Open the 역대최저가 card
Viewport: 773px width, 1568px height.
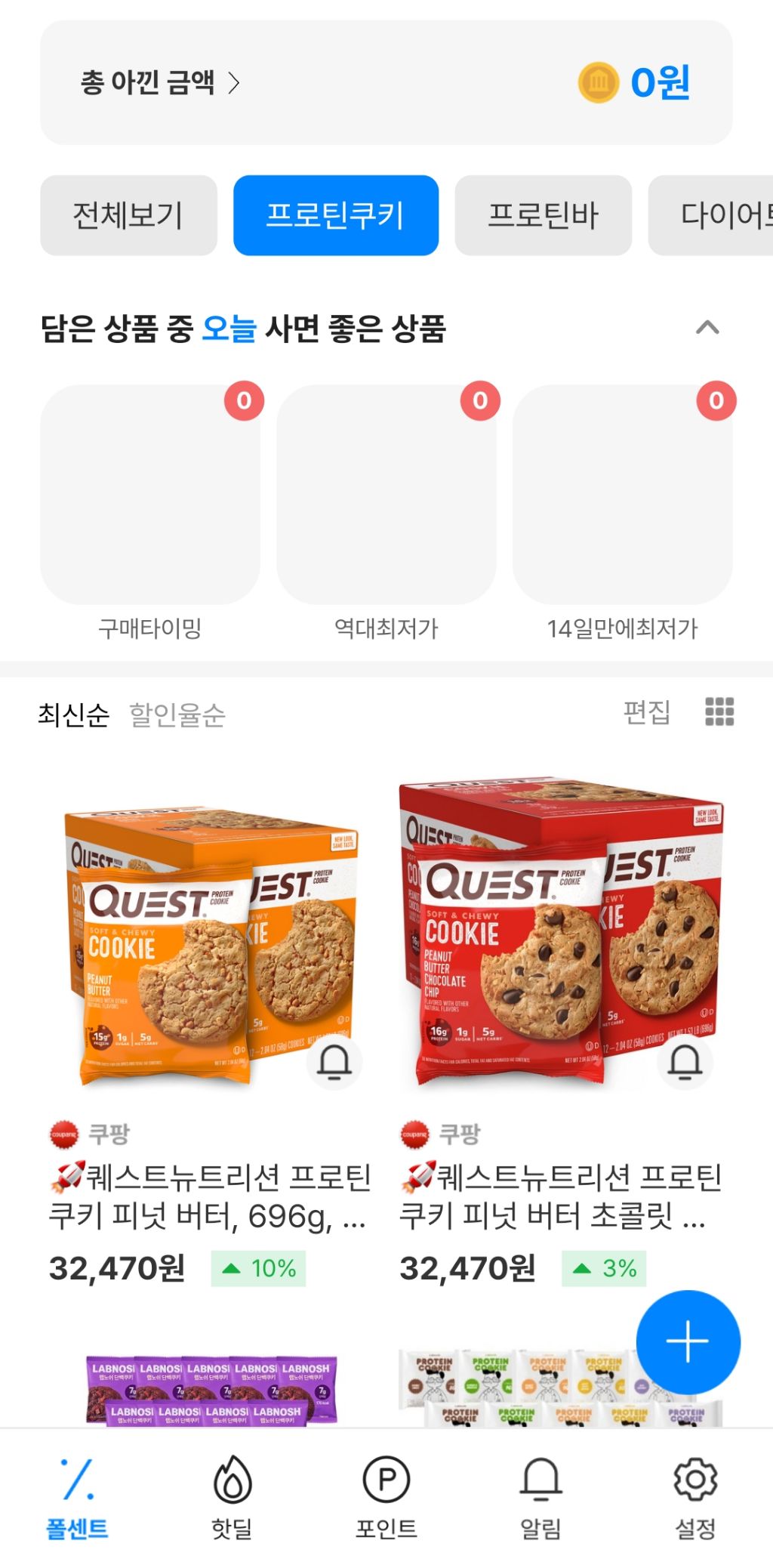386,495
